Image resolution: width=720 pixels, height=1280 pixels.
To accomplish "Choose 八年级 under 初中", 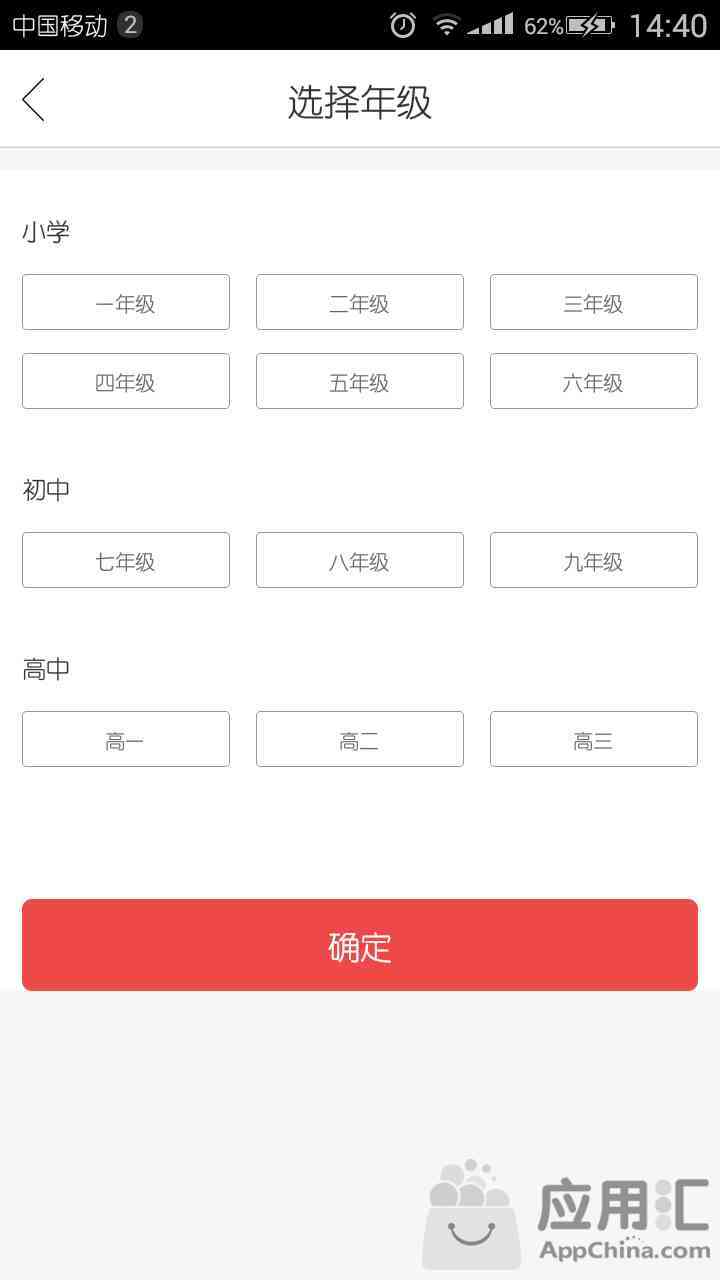I will coord(360,560).
